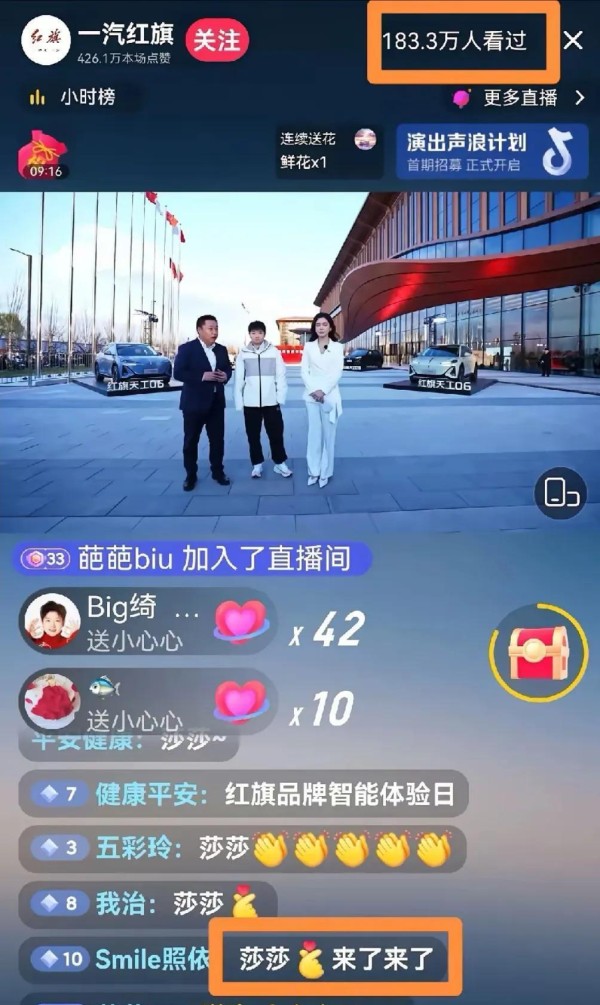View Big绮's profile from the gift row

[51, 621]
